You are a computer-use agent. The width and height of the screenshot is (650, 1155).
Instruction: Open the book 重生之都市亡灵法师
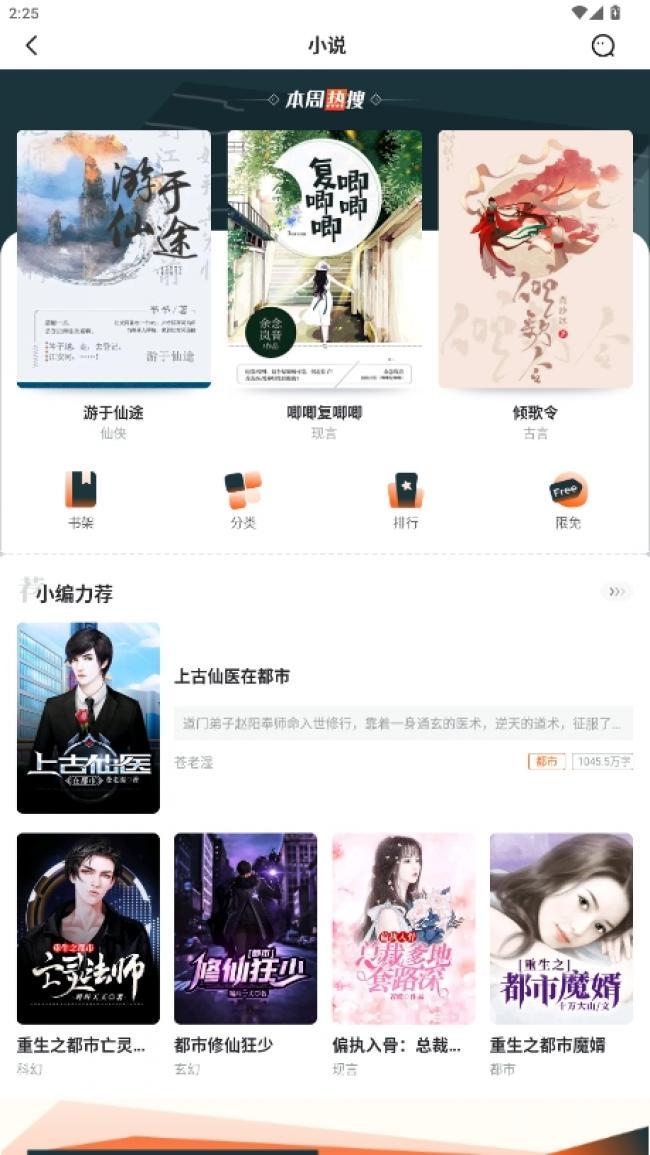point(88,928)
